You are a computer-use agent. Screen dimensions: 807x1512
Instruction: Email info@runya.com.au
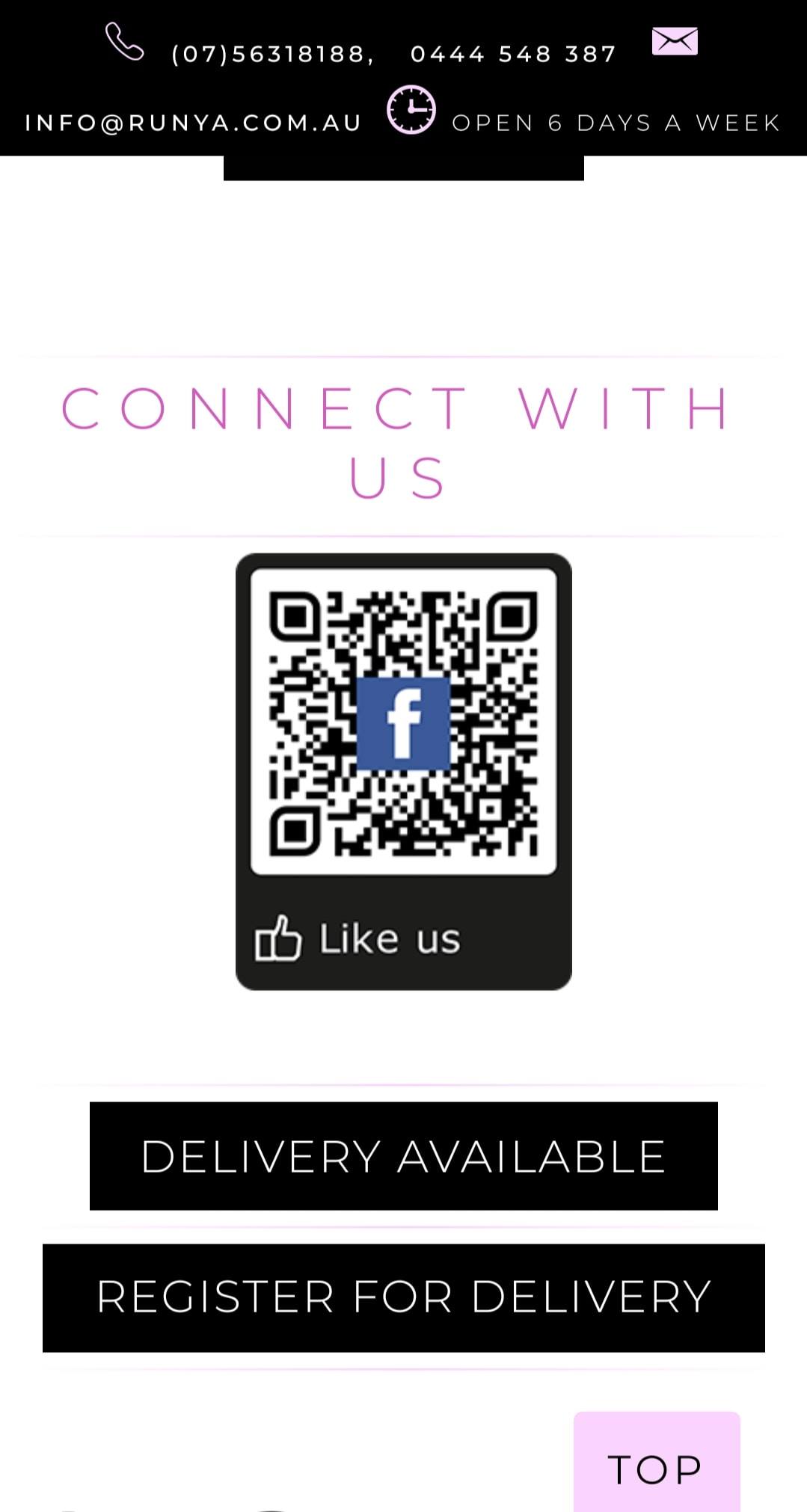193,123
